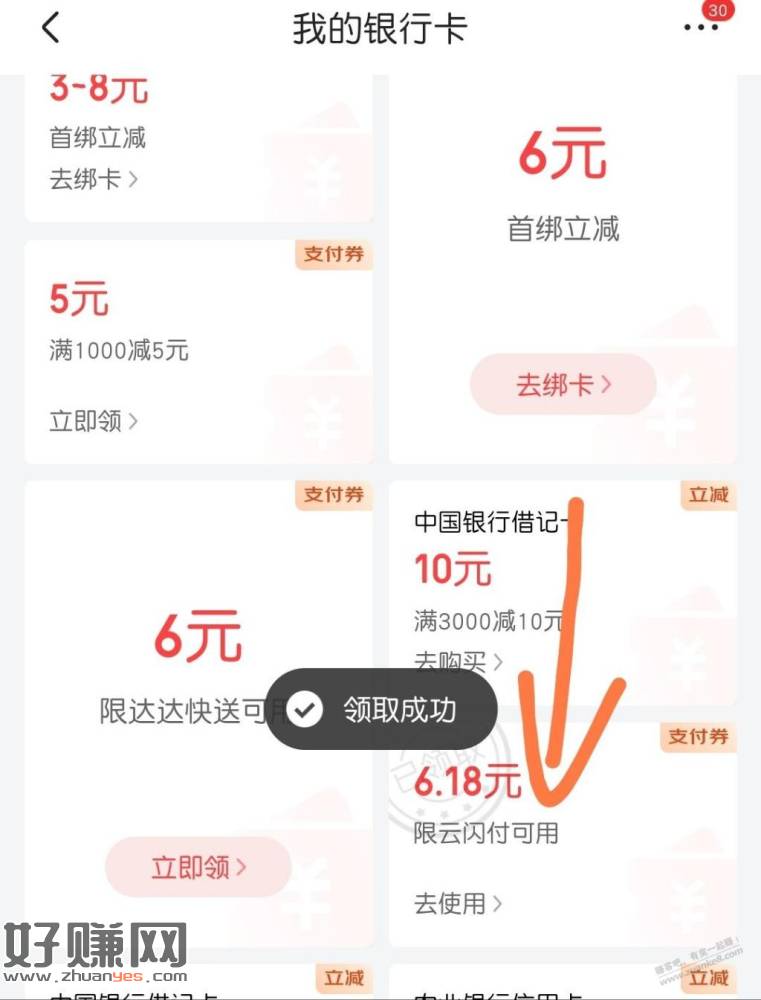761x1000 pixels.
Task: Go back from 我的银行卡 page
Action: click(51, 28)
